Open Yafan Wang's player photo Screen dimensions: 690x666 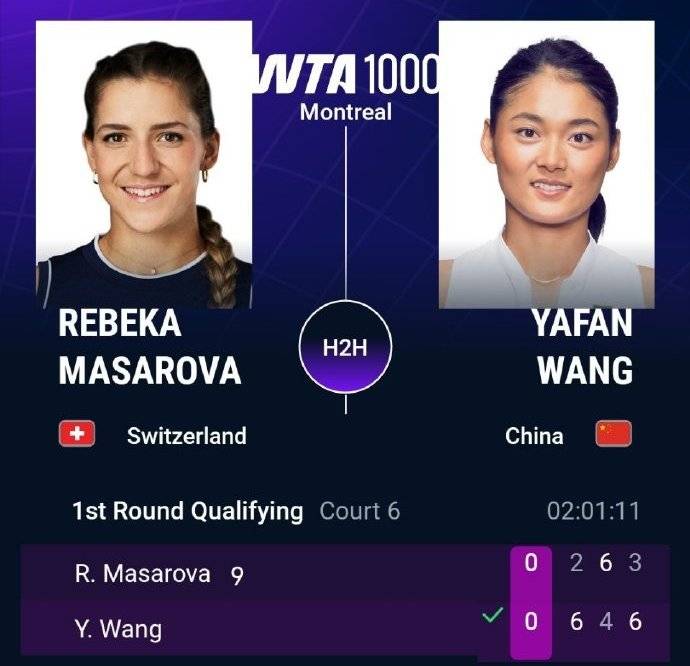[x=546, y=165]
